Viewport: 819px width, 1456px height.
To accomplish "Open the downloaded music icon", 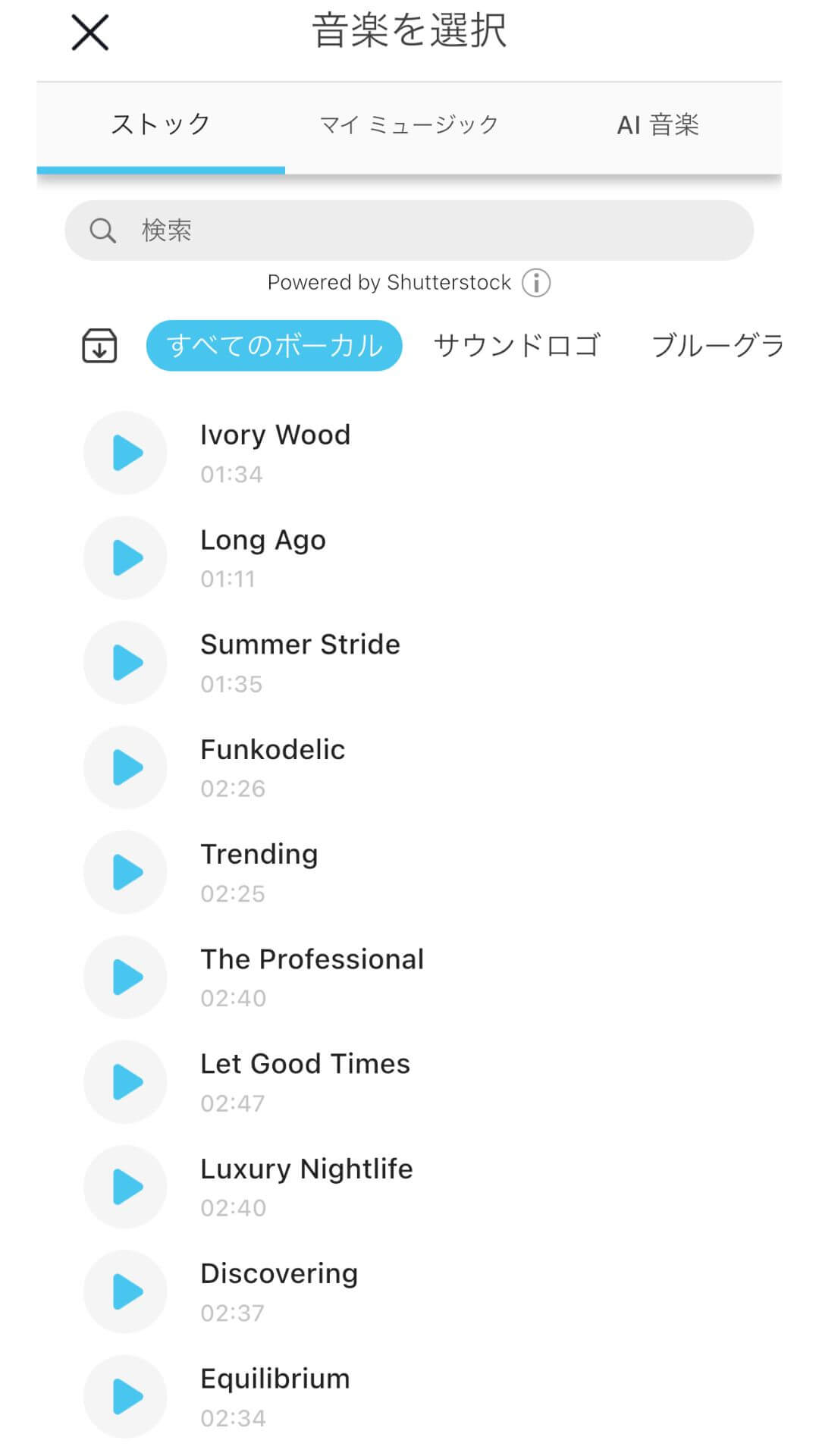I will pos(98,346).
